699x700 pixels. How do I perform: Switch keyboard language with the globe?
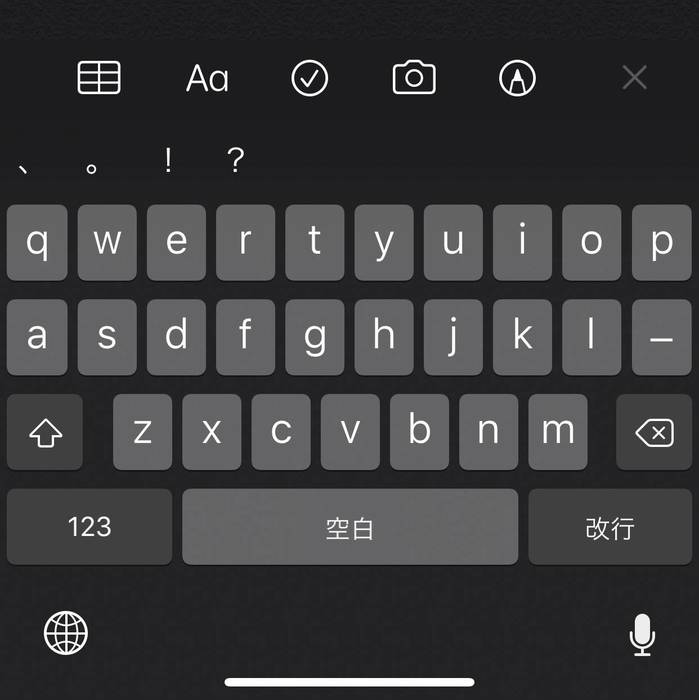click(66, 633)
